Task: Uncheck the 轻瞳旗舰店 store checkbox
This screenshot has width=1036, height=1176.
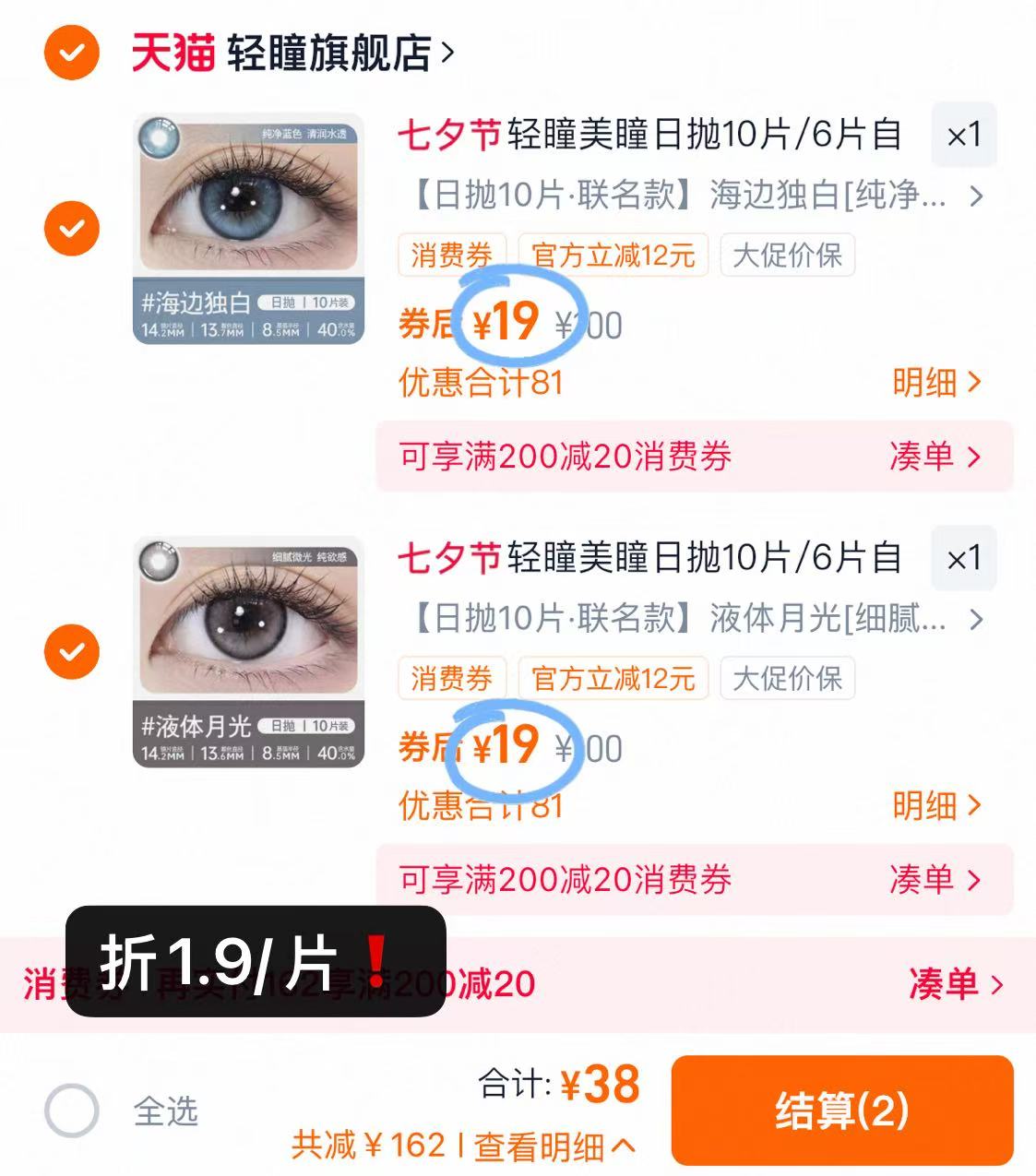Action: (71, 53)
